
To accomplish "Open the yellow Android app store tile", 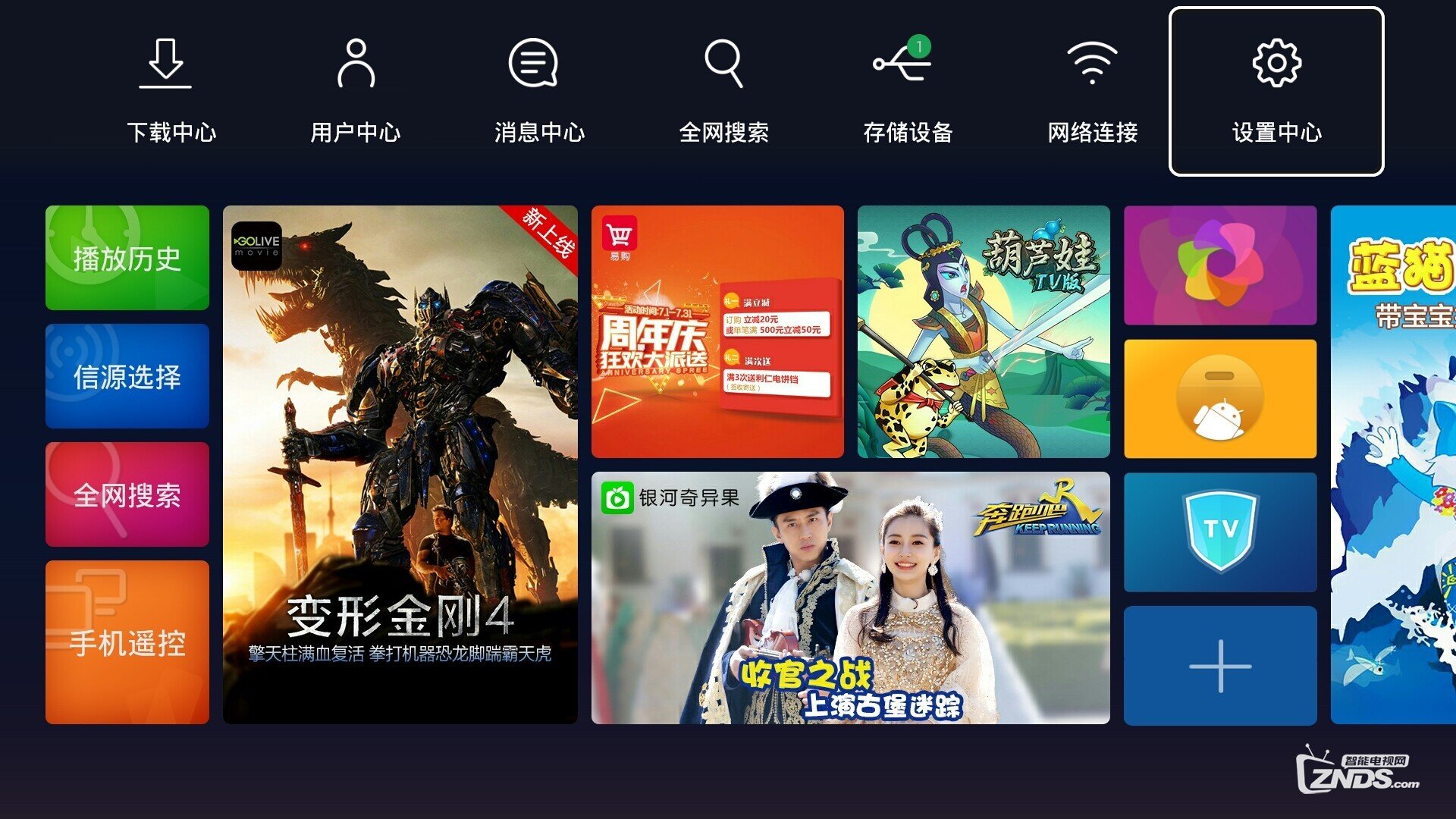I will [x=1219, y=399].
